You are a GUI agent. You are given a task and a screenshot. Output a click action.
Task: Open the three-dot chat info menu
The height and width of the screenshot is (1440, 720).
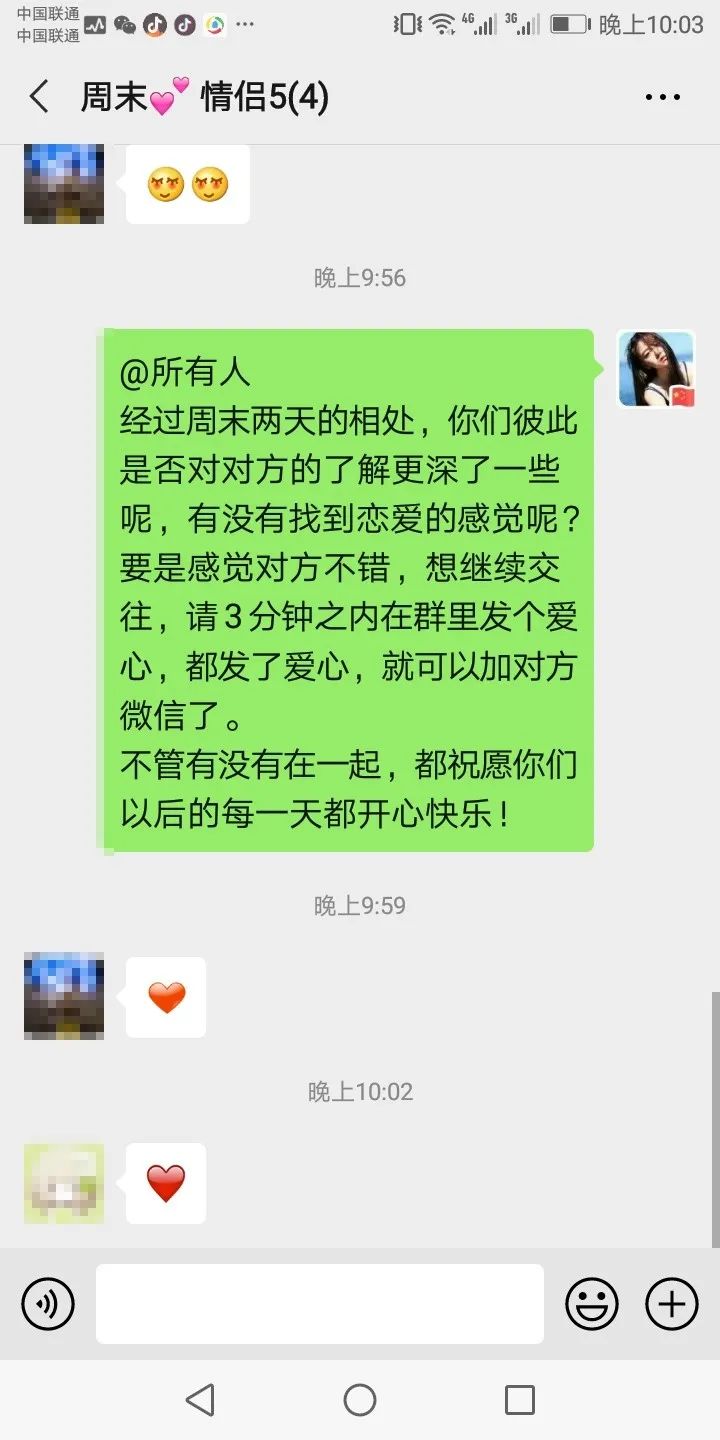click(x=662, y=97)
